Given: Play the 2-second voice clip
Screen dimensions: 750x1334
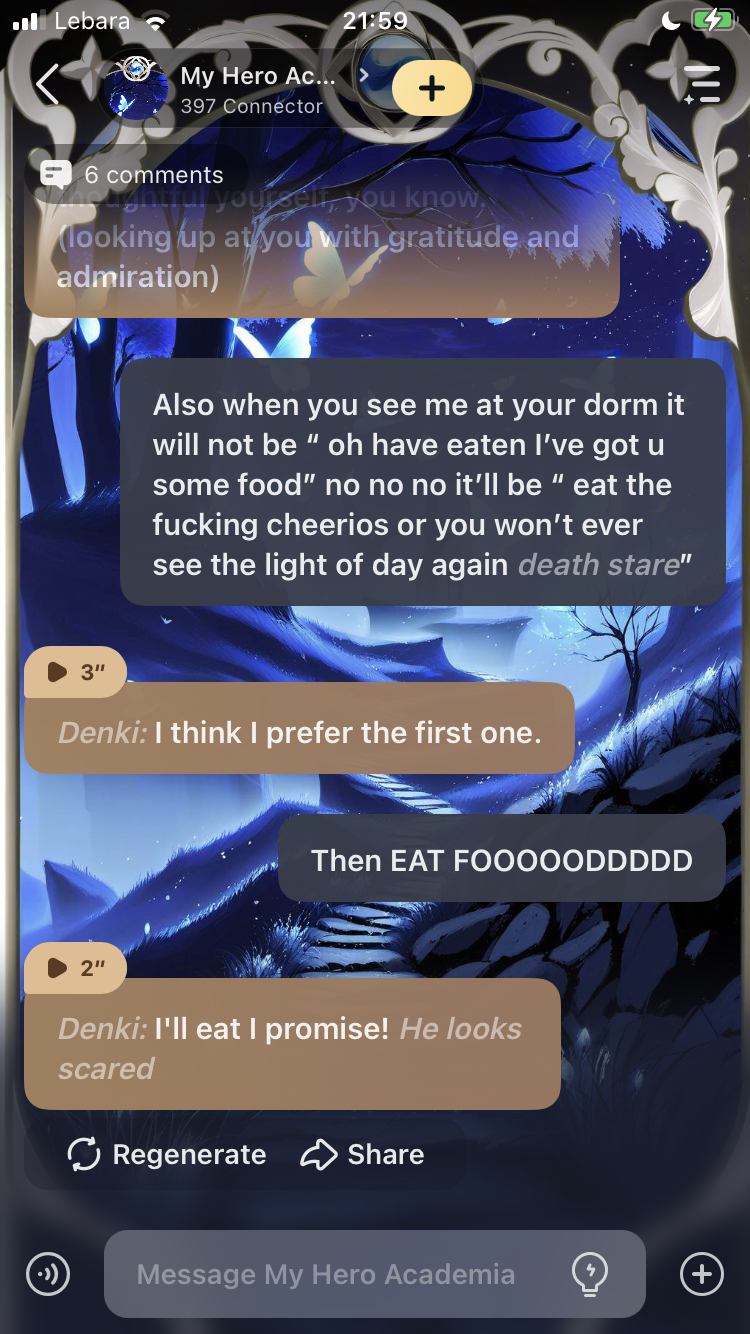Looking at the screenshot, I should 76,967.
